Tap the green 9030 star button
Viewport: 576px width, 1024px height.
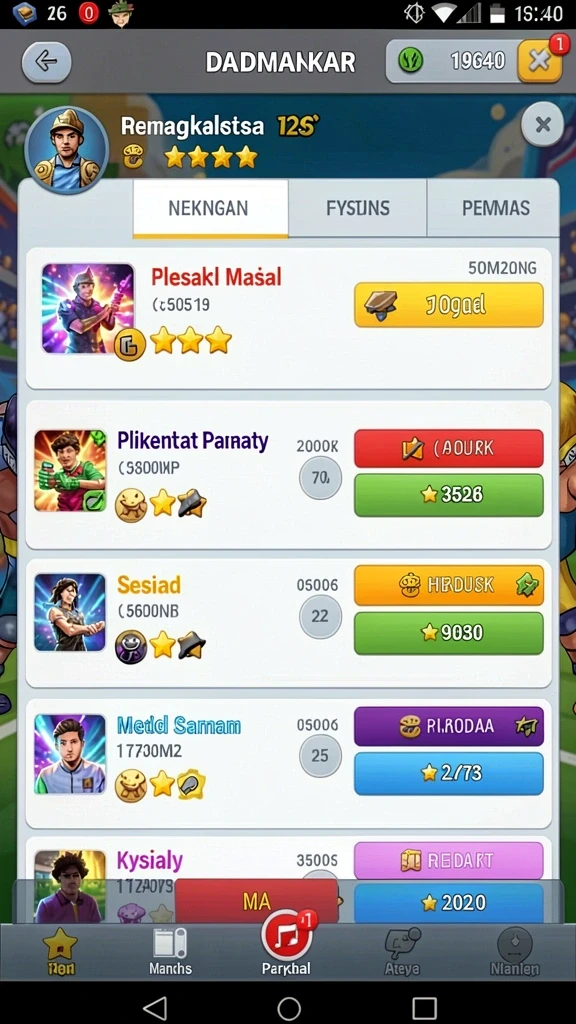click(x=449, y=633)
